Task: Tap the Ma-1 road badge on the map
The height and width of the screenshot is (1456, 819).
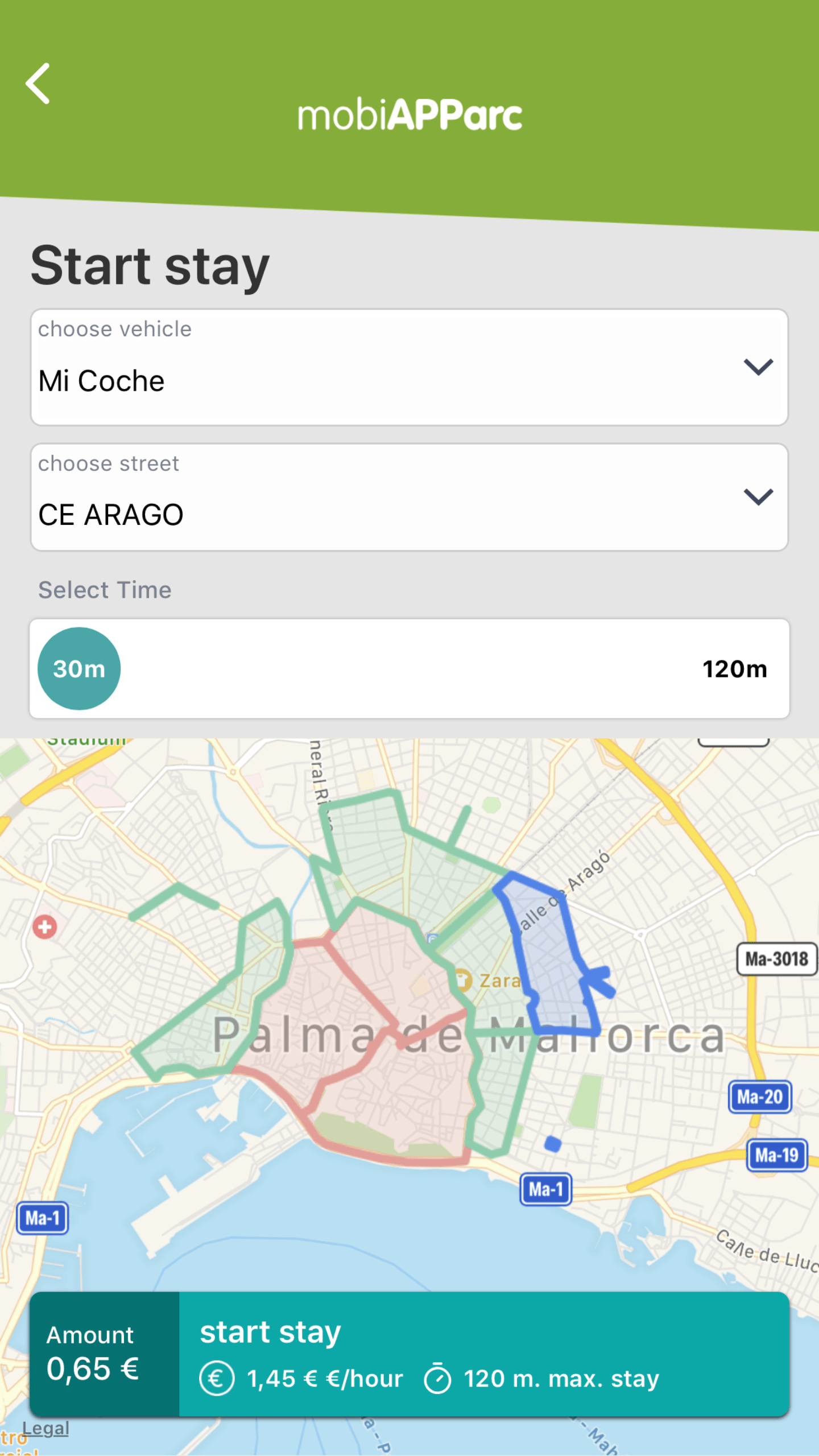Action: click(x=544, y=1189)
